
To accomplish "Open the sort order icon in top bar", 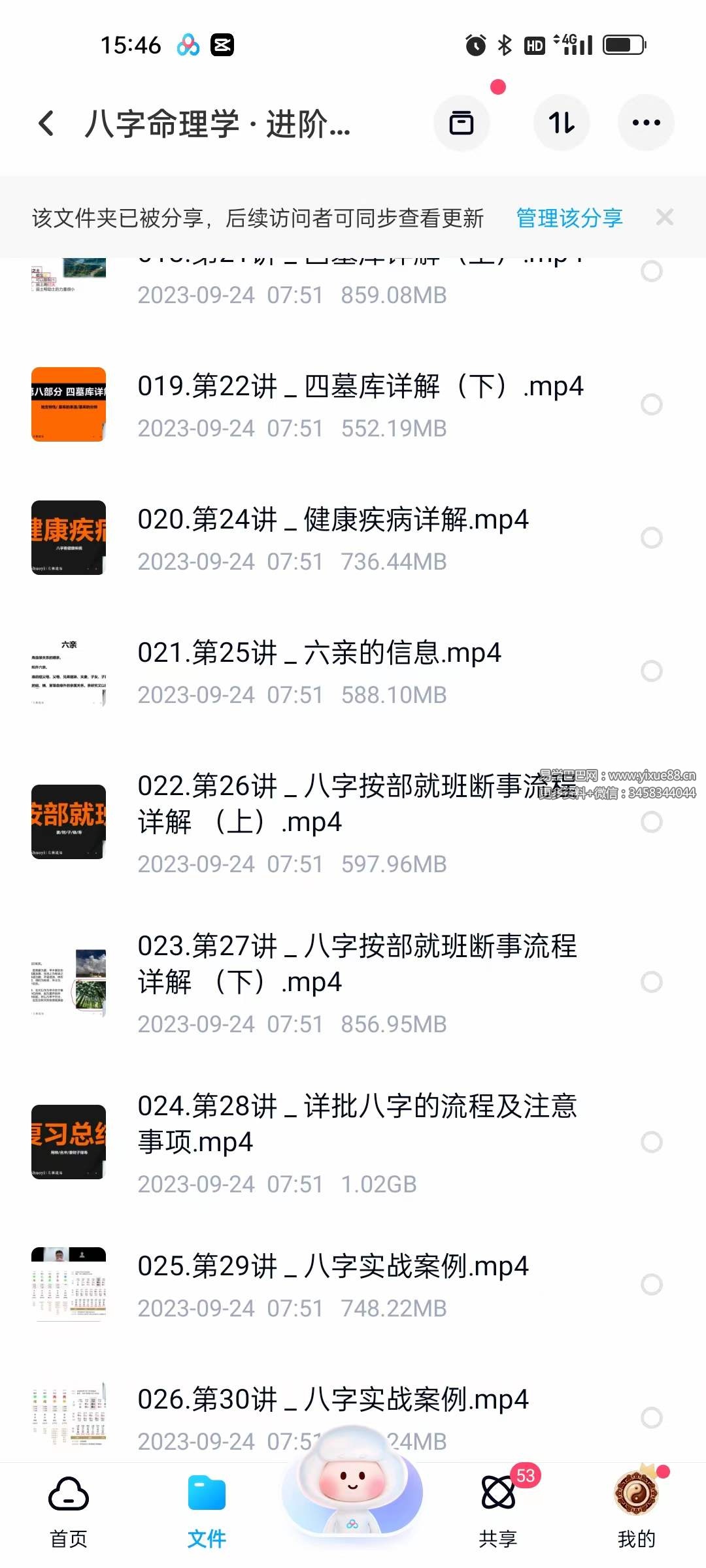I will 561,124.
